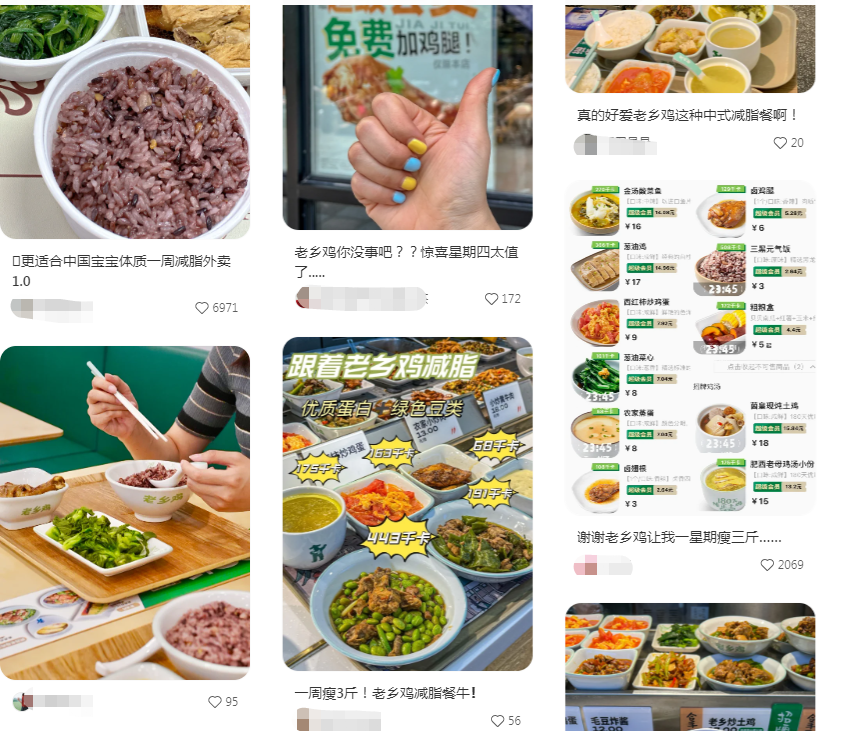The image size is (845, 731).
Task: Open the thumbs-up free chicken leg post
Action: pos(407,117)
